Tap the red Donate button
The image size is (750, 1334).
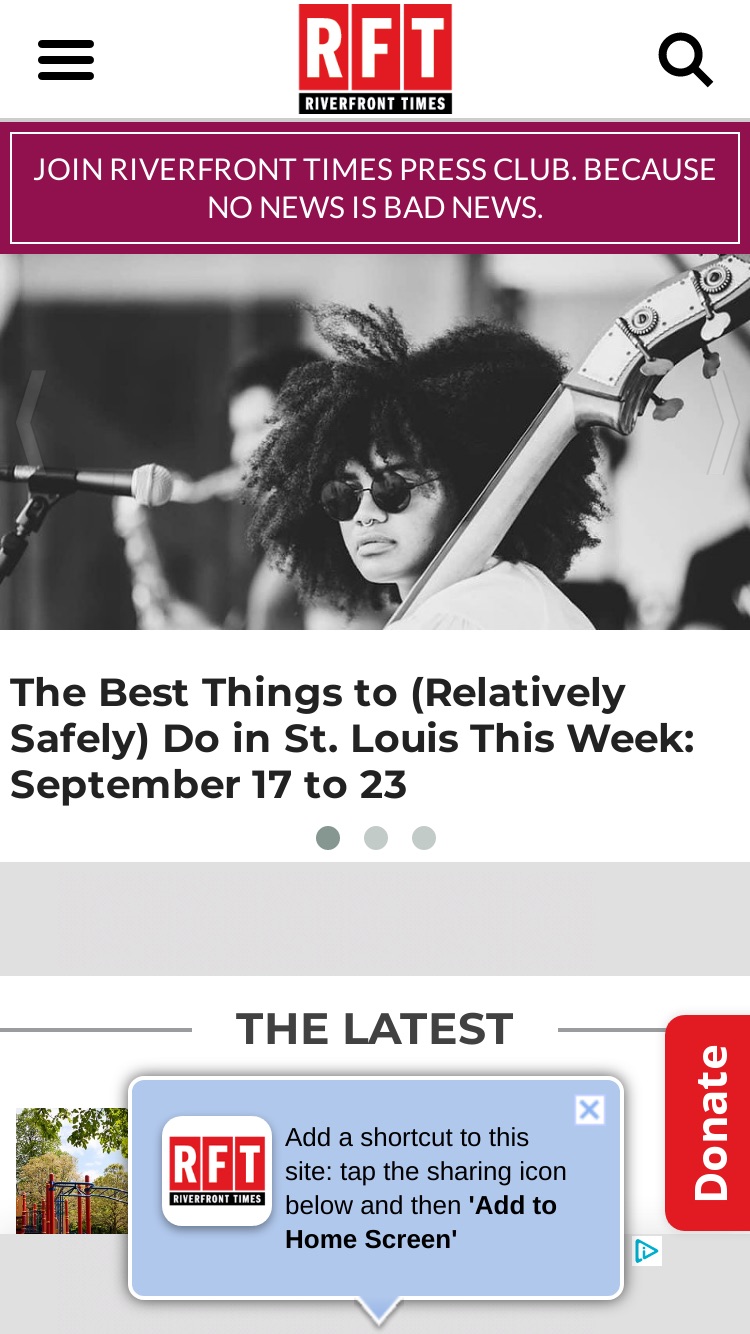click(708, 1123)
